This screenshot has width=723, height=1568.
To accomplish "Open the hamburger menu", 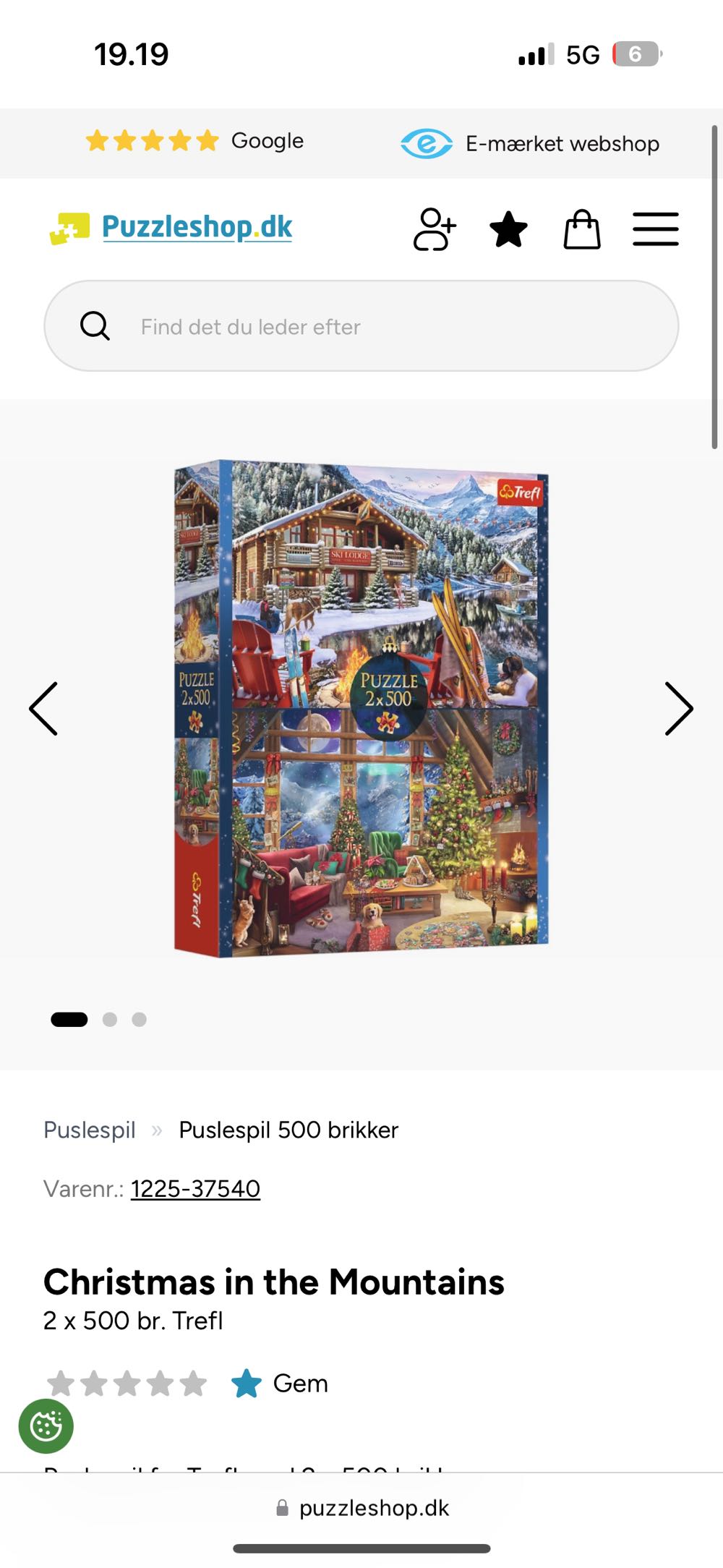I will [655, 229].
